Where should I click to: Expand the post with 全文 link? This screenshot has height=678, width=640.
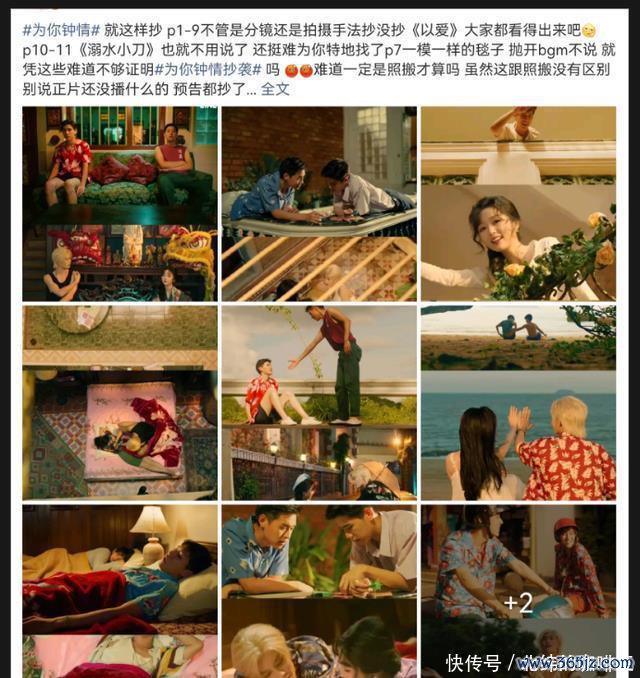pyautogui.click(x=275, y=89)
